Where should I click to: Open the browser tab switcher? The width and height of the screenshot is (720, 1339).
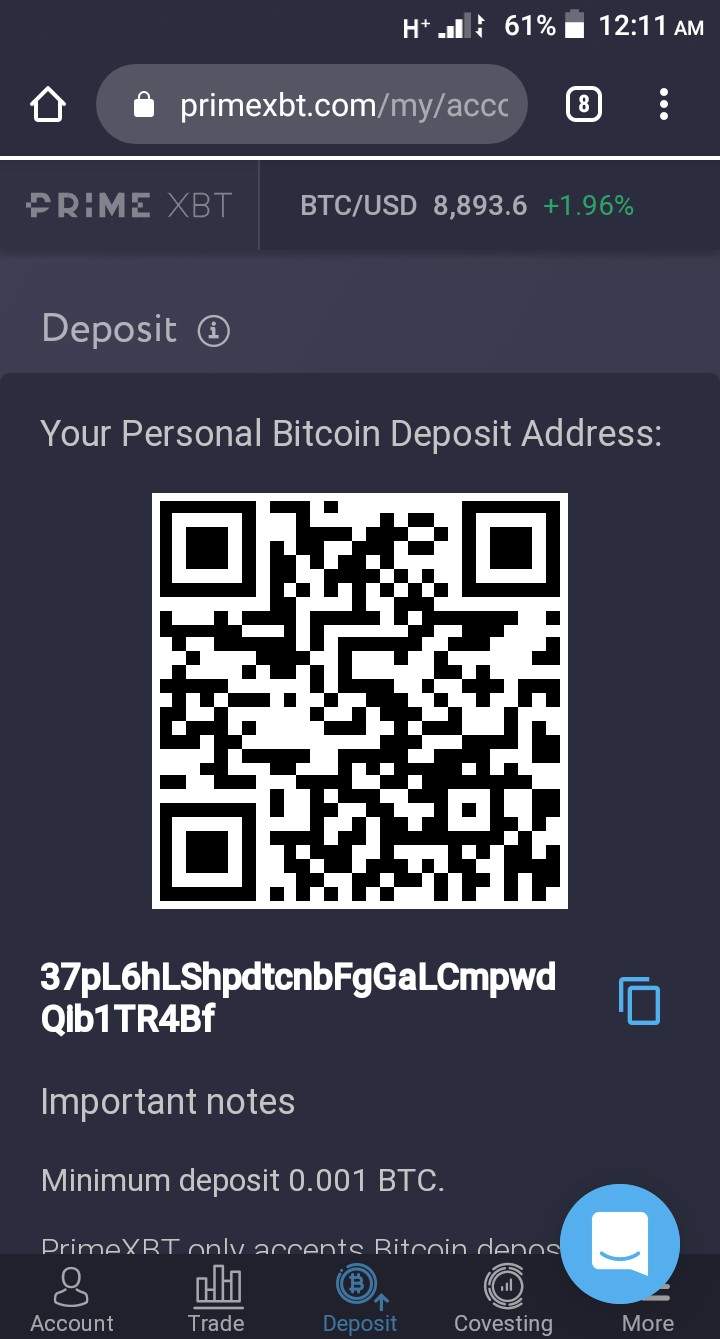pyautogui.click(x=584, y=105)
